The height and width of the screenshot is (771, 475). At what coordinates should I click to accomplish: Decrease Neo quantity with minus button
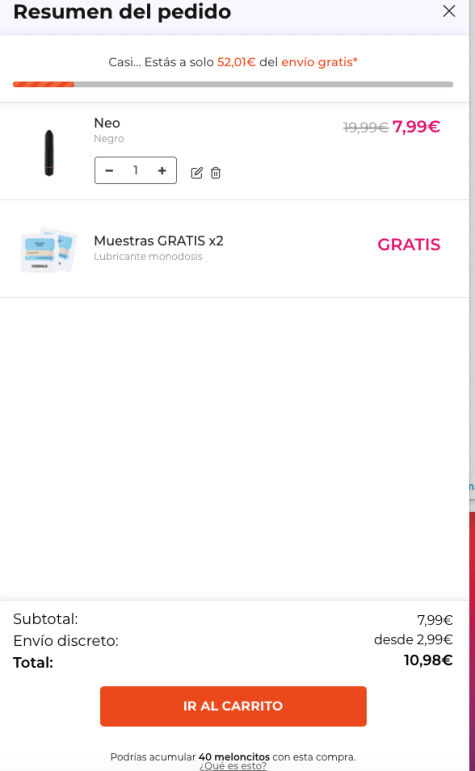click(109, 170)
